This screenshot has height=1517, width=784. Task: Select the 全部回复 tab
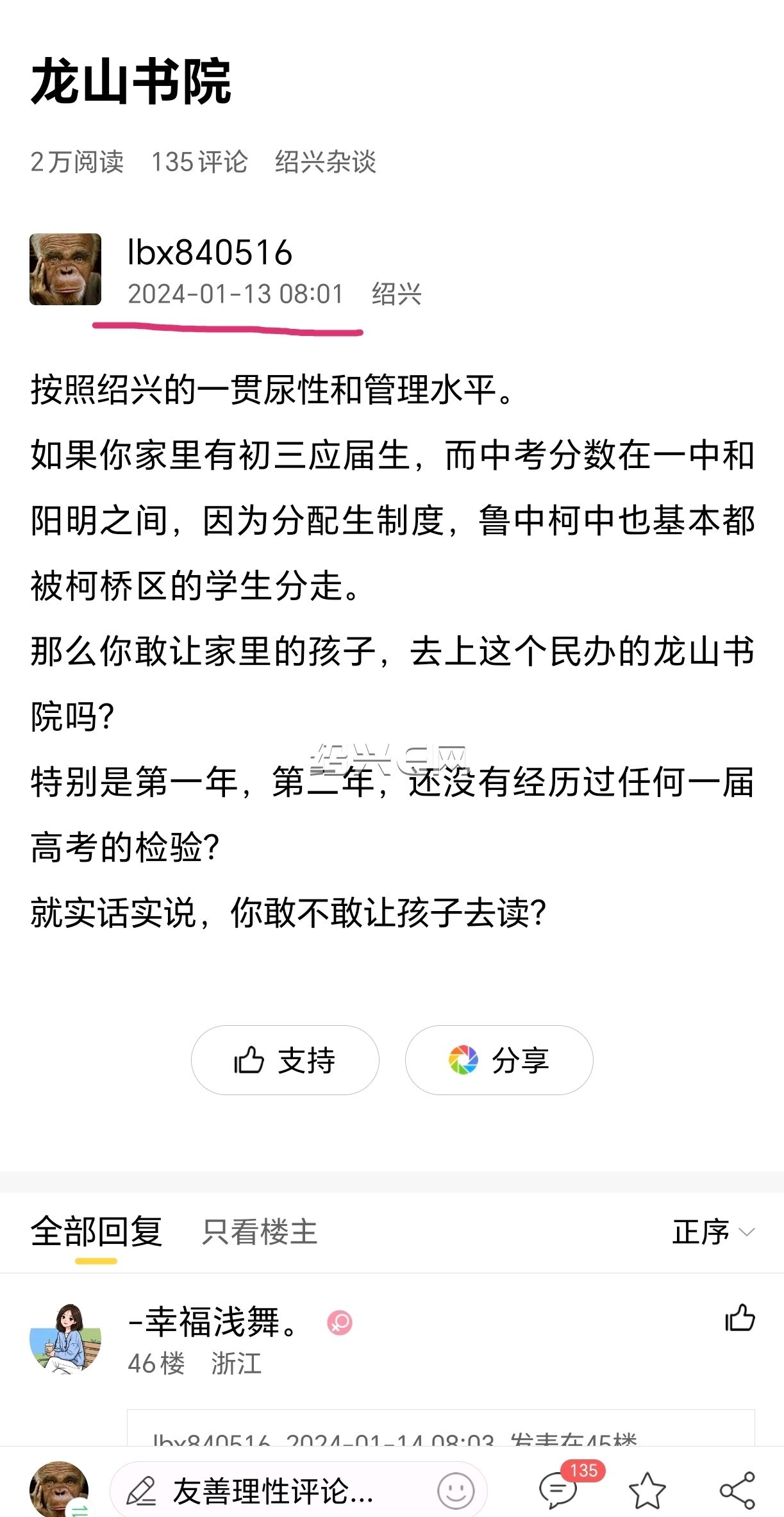click(x=96, y=1232)
